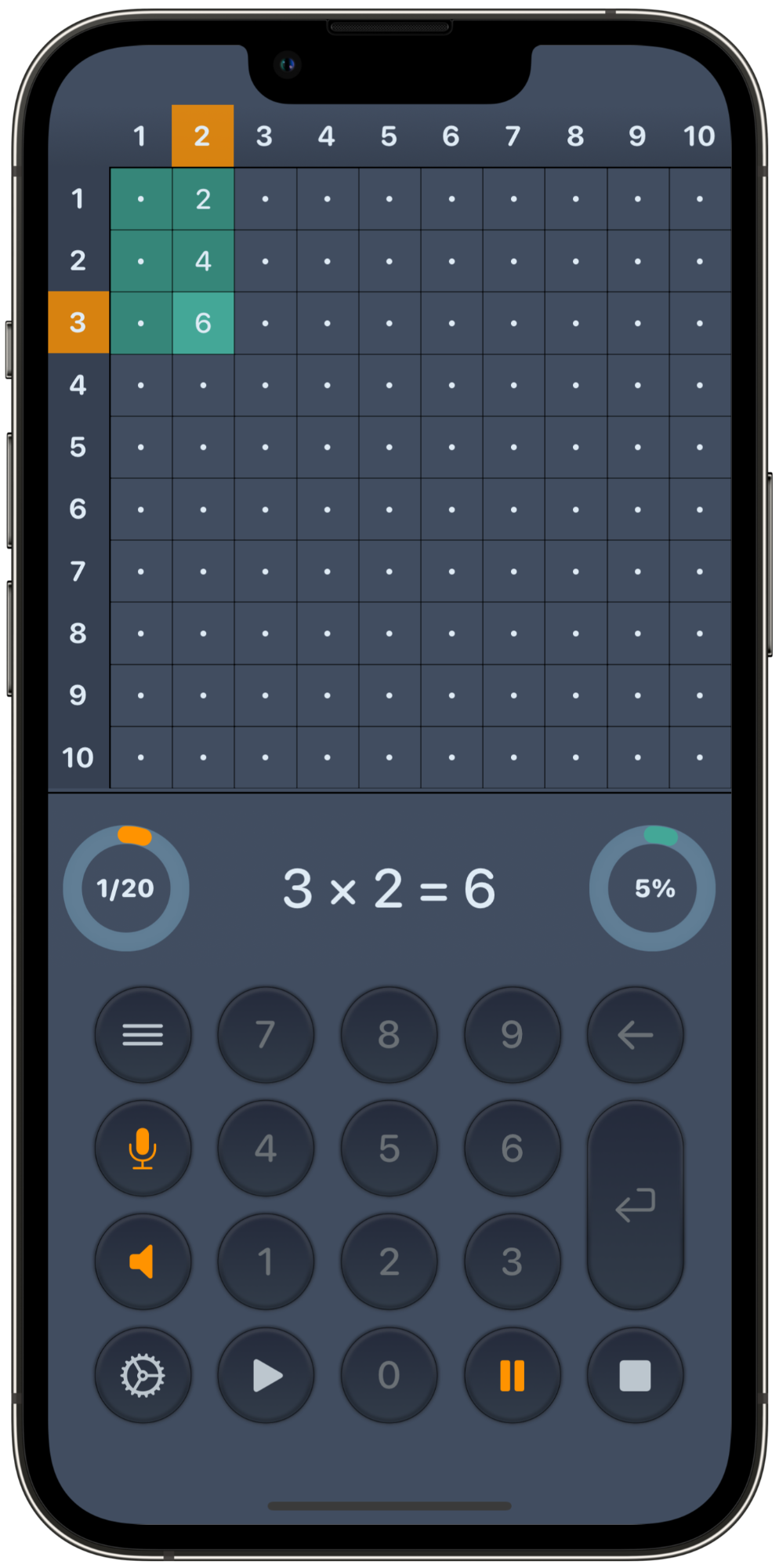Enter digit 4 on the keypad
Screen dimensions: 779x1568
coord(266,1149)
